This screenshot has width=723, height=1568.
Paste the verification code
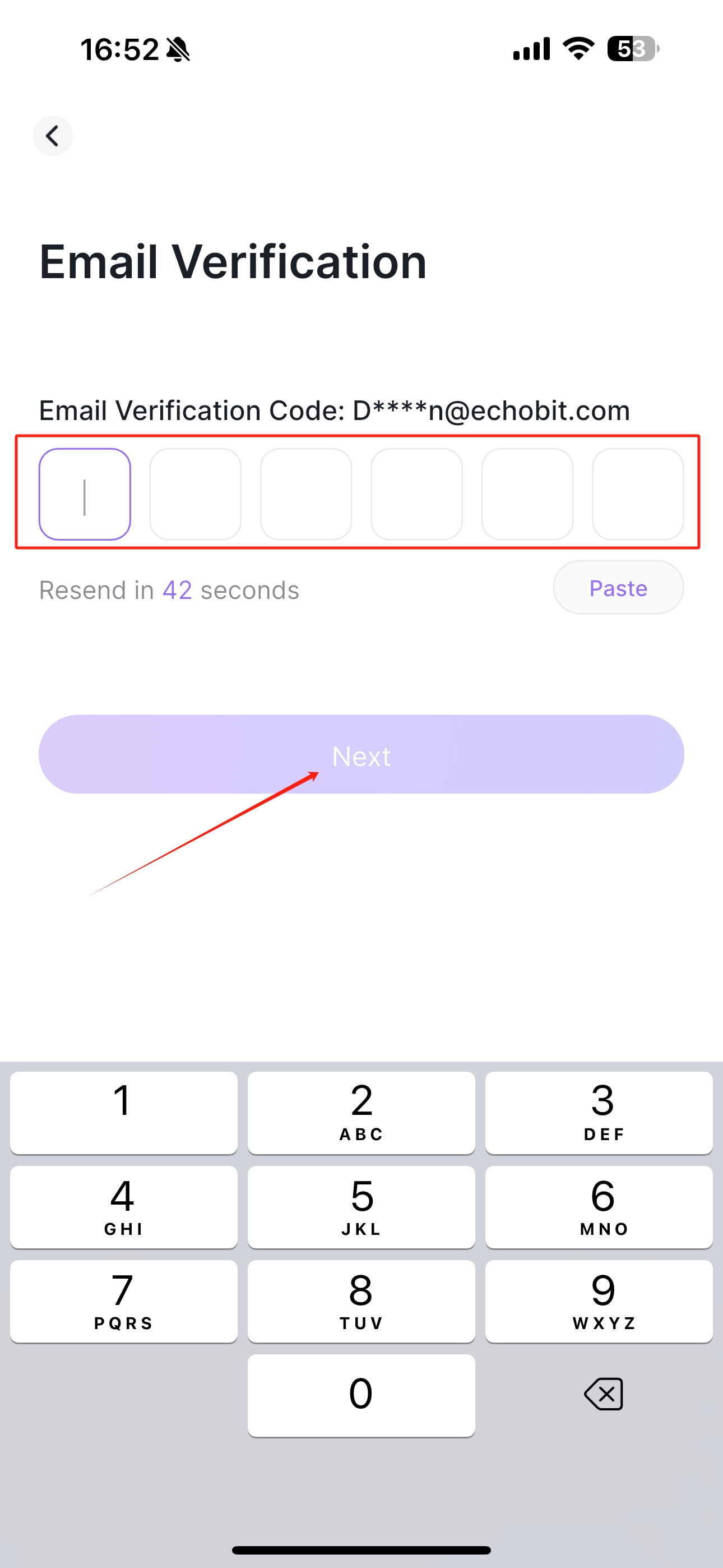click(618, 588)
